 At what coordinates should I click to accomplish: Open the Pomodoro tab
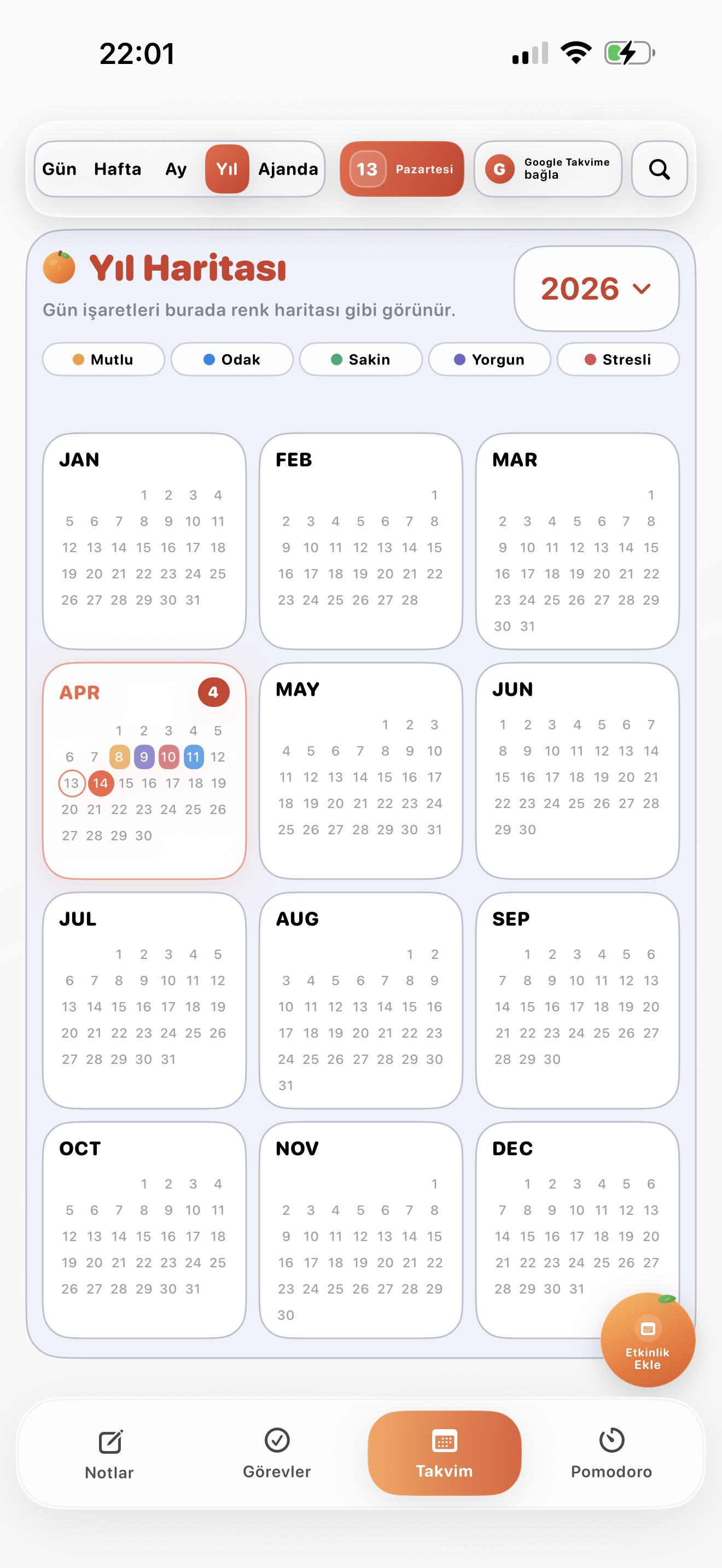[611, 1454]
